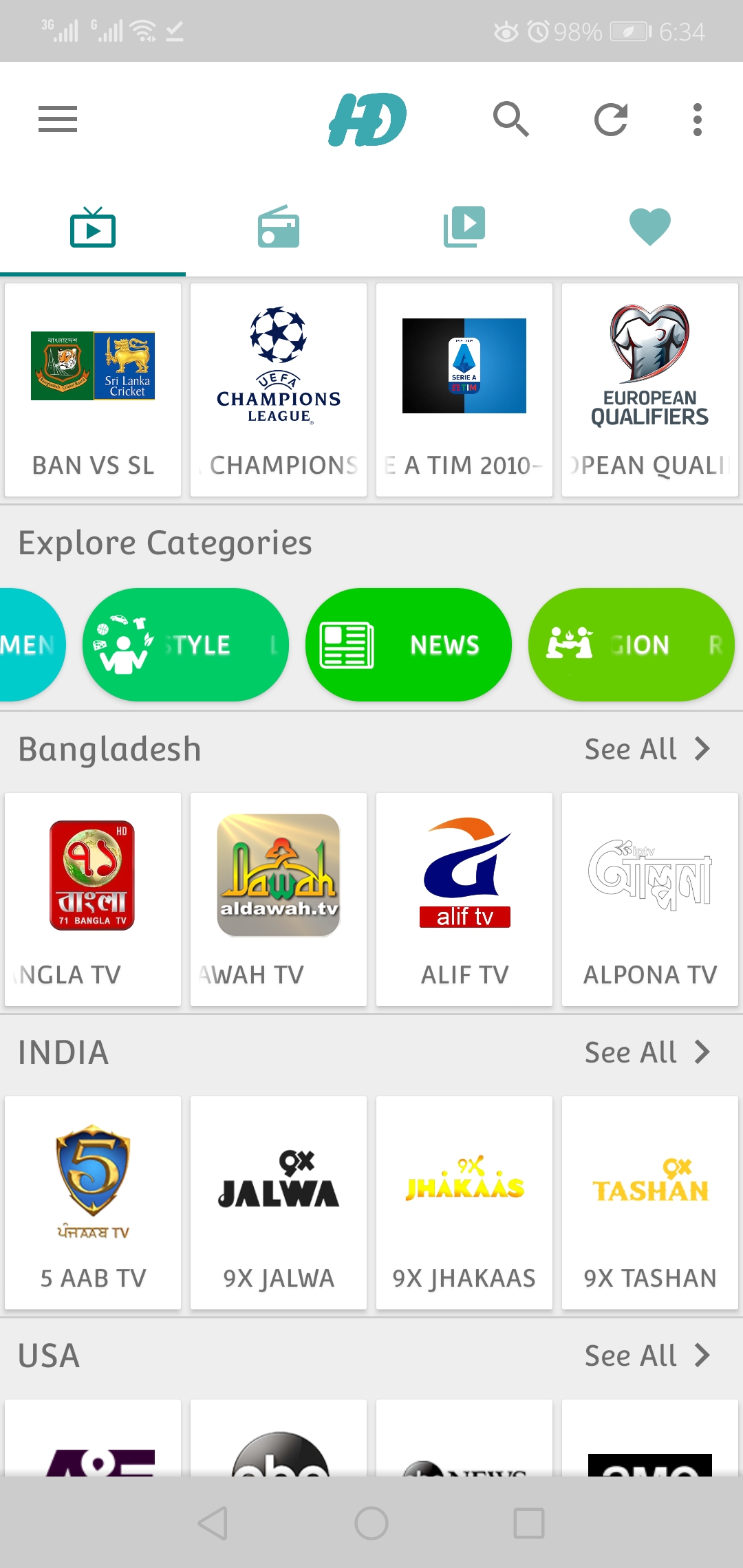Viewport: 743px width, 1568px height.
Task: Open the hamburger drawer menu
Action: click(x=58, y=120)
